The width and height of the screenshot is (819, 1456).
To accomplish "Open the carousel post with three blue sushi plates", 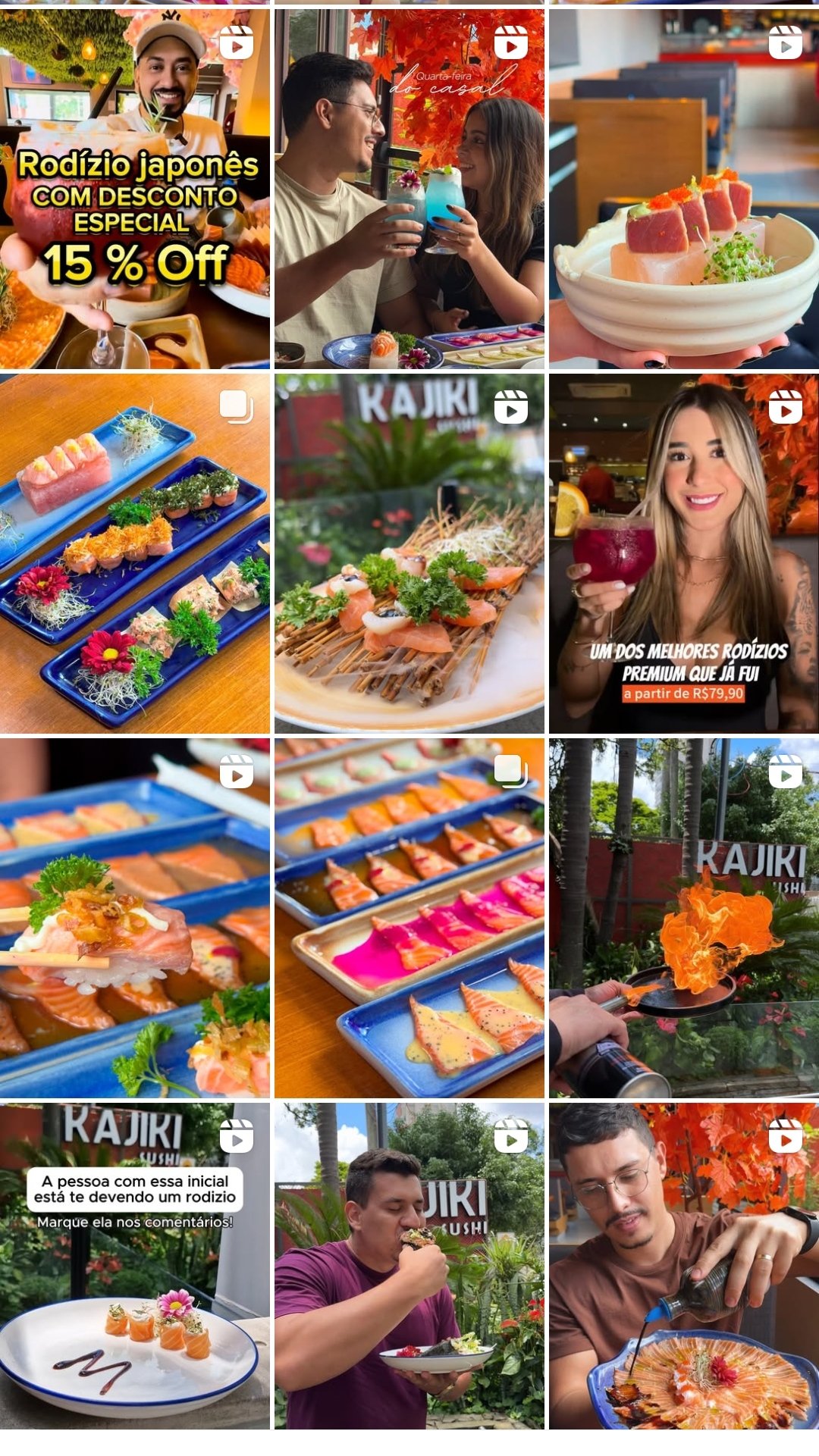I will click(134, 553).
